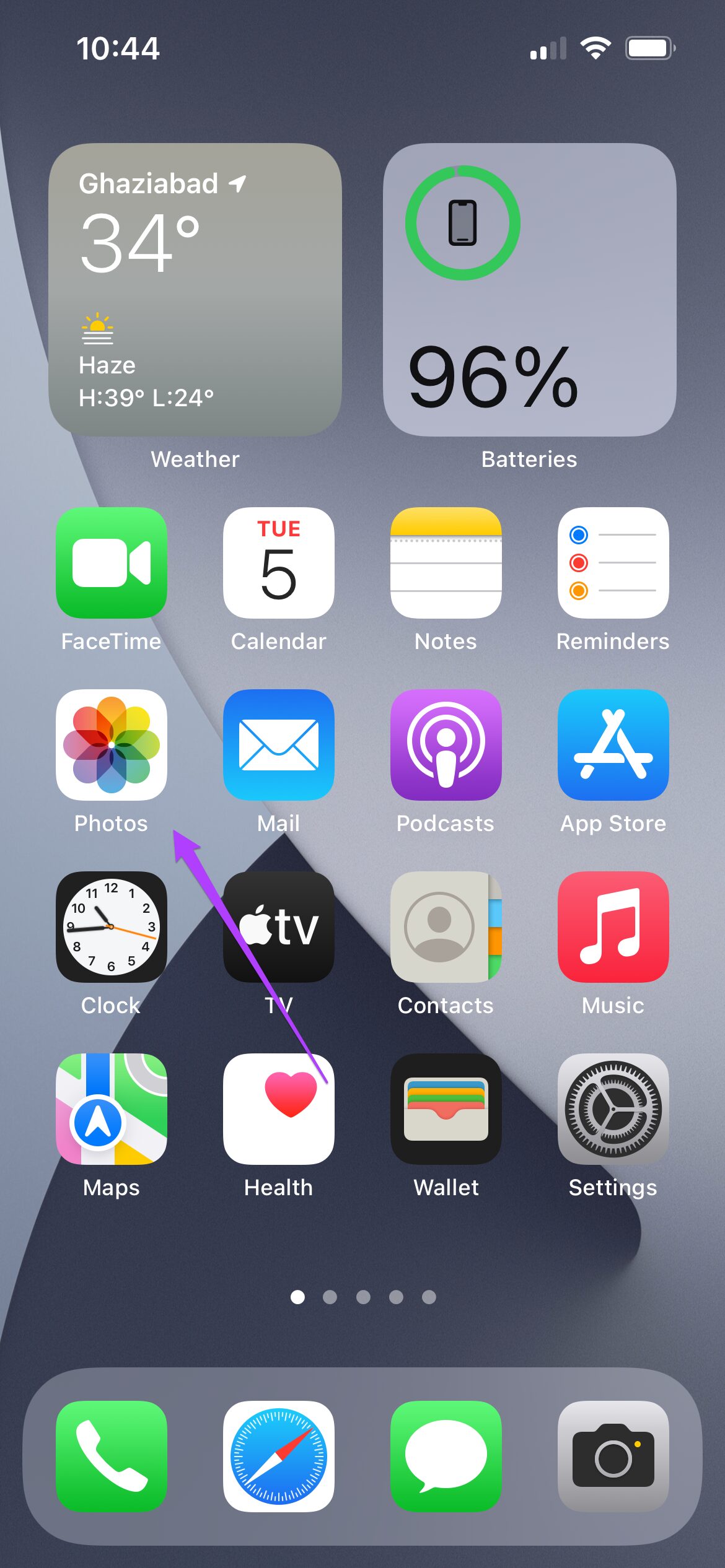Launch Maps

pyautogui.click(x=112, y=1110)
